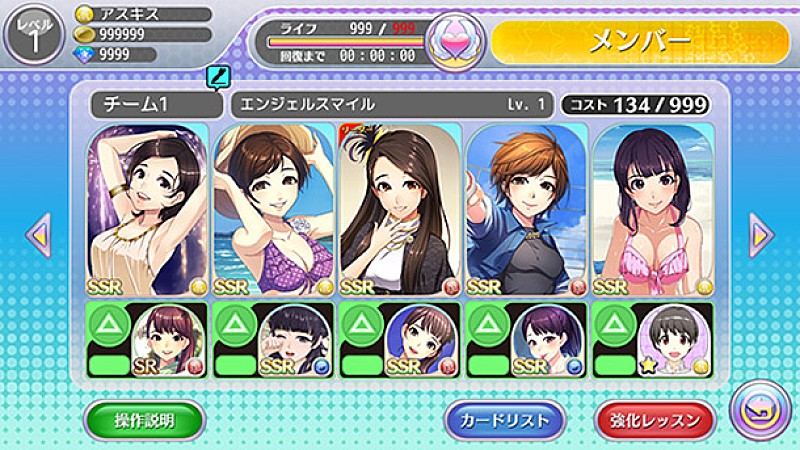Select the SSR card with the straw hat
This screenshot has height=450, width=800.
pos(274,210)
